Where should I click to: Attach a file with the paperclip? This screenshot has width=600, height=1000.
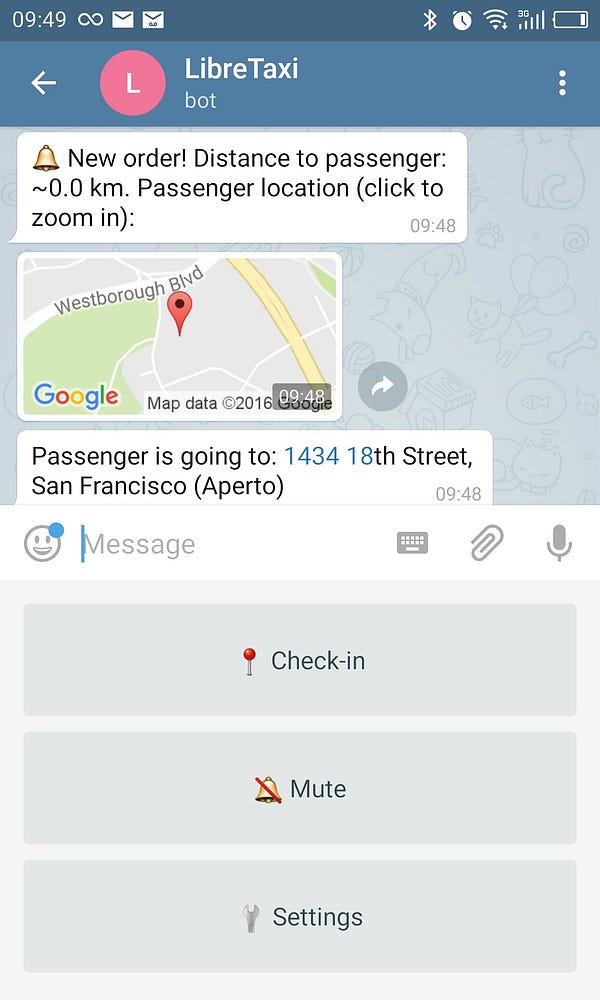(x=487, y=543)
